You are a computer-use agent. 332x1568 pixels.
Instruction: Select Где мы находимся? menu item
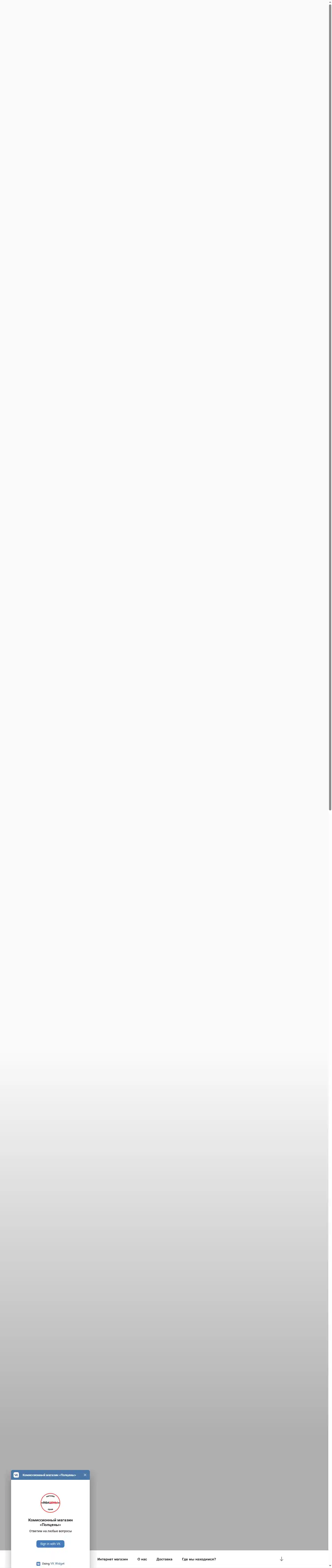coord(199,1559)
